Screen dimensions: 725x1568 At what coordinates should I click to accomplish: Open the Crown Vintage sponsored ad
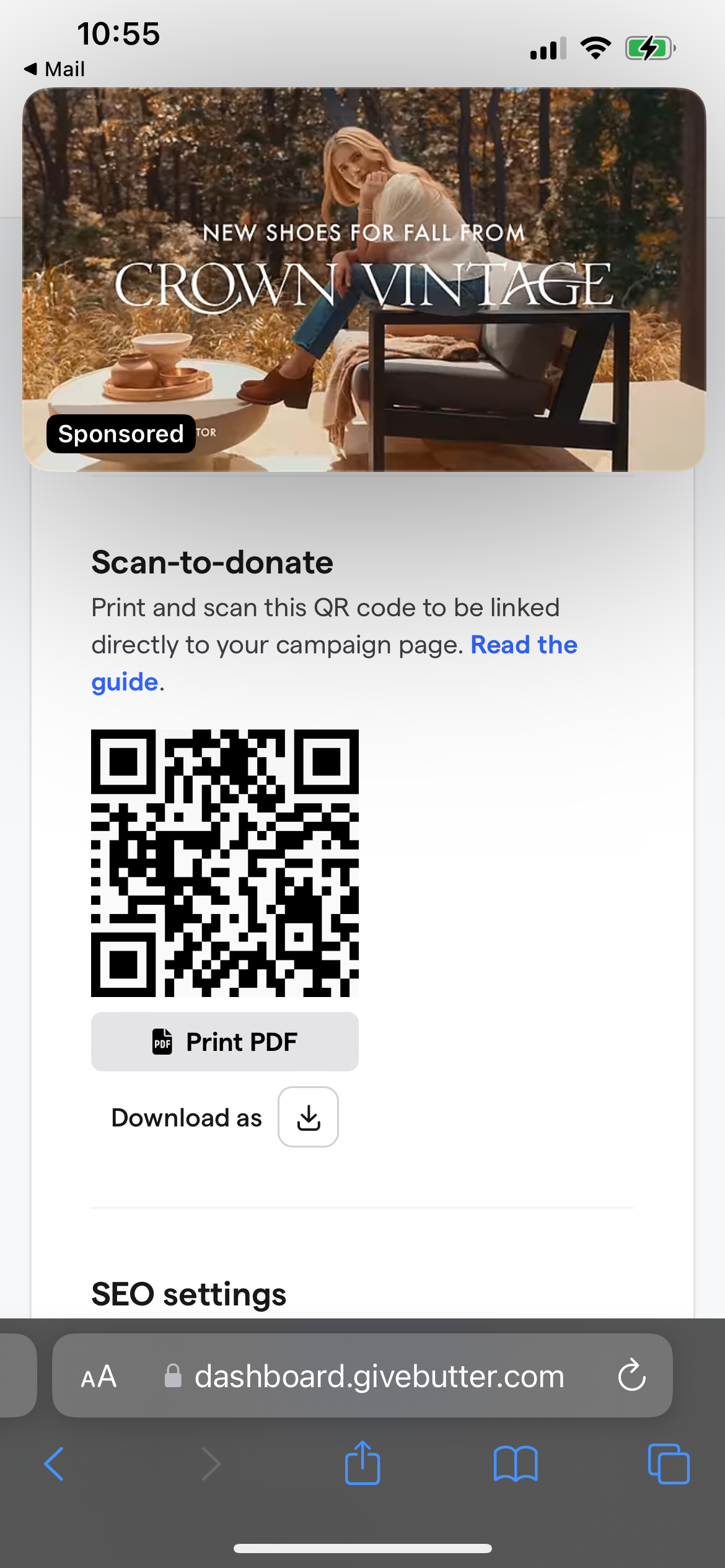tap(364, 279)
